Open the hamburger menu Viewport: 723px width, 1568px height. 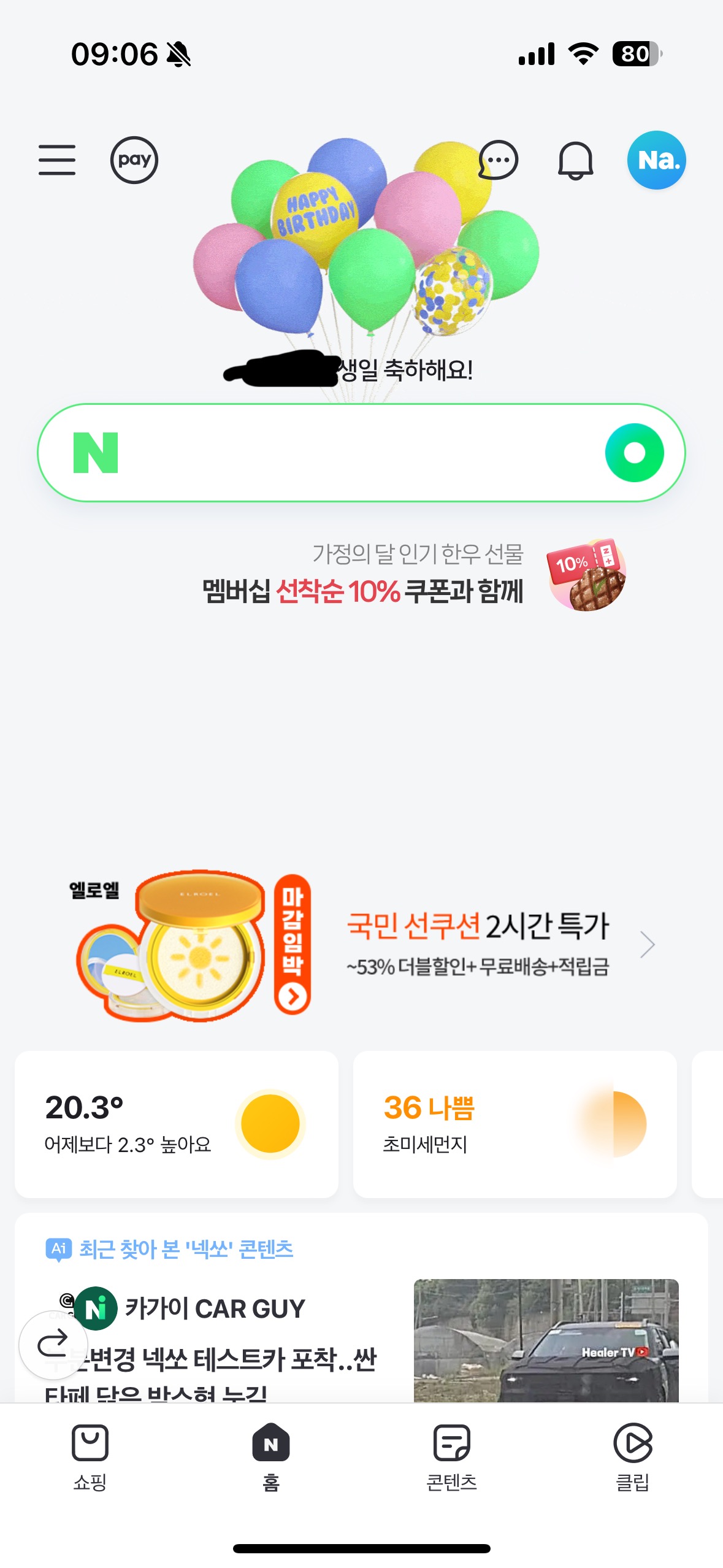(57, 160)
